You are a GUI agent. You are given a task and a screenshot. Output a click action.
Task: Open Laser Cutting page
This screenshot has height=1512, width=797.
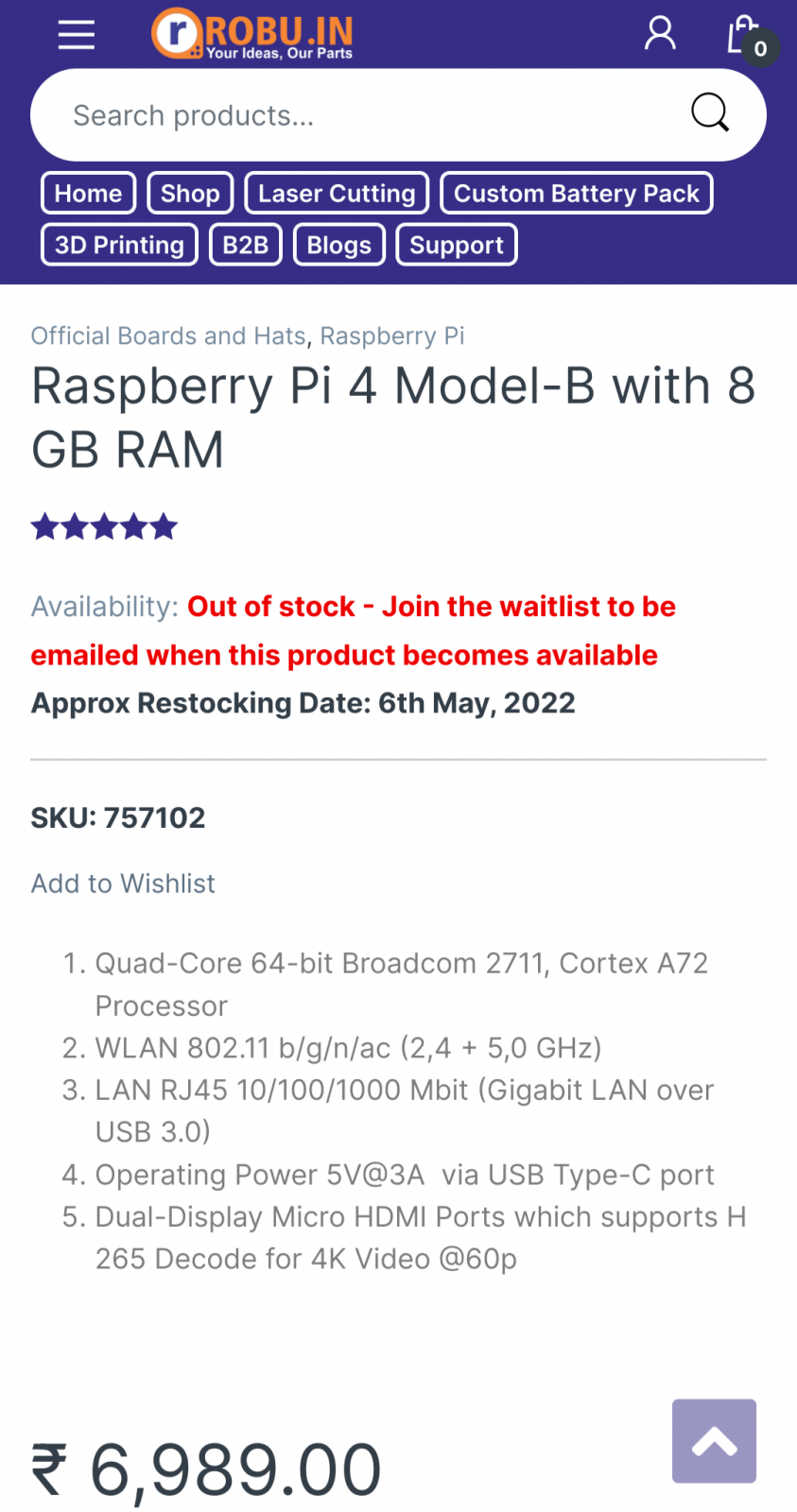337,194
